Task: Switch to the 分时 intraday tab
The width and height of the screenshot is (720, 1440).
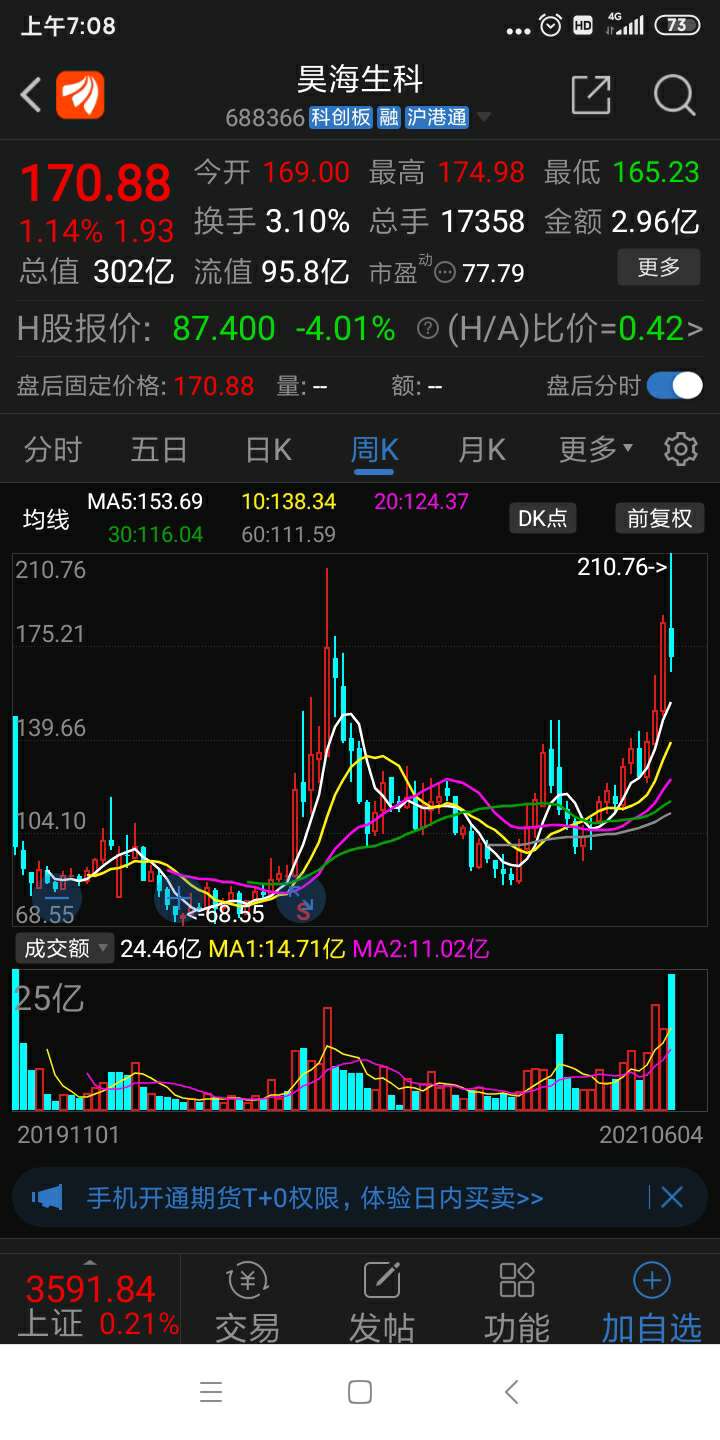Action: 52,450
